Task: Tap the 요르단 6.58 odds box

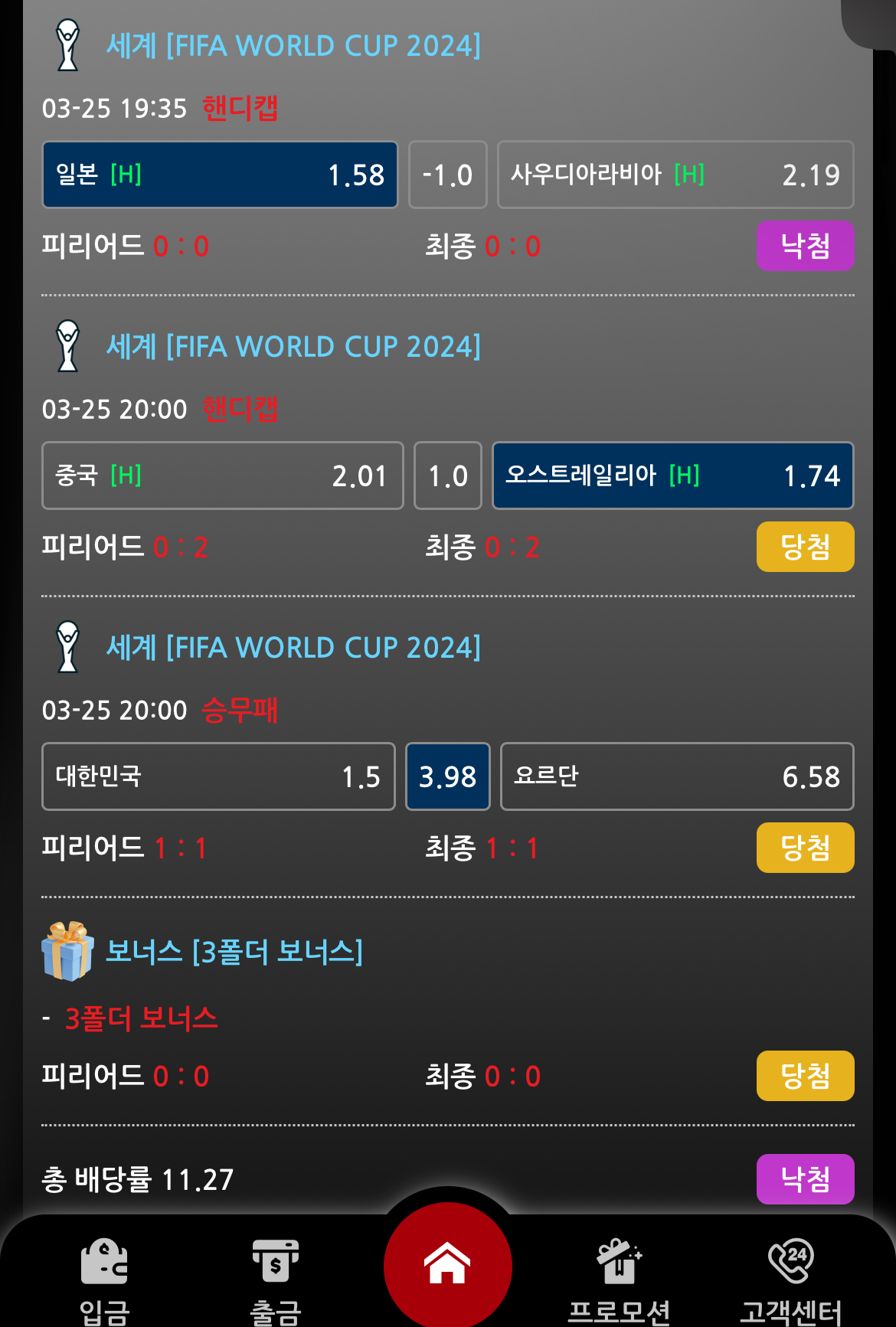Action: point(677,776)
